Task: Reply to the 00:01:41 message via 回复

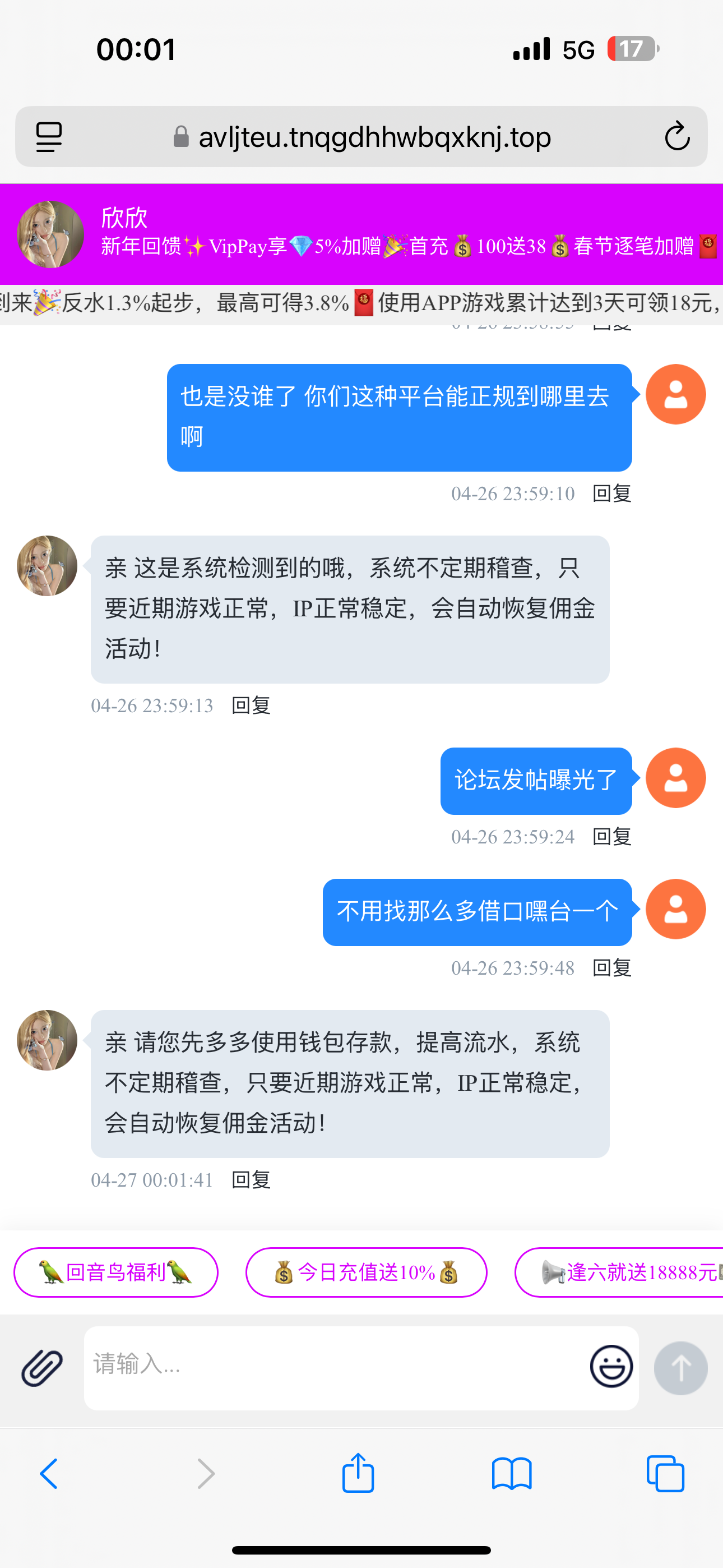Action: (251, 1180)
